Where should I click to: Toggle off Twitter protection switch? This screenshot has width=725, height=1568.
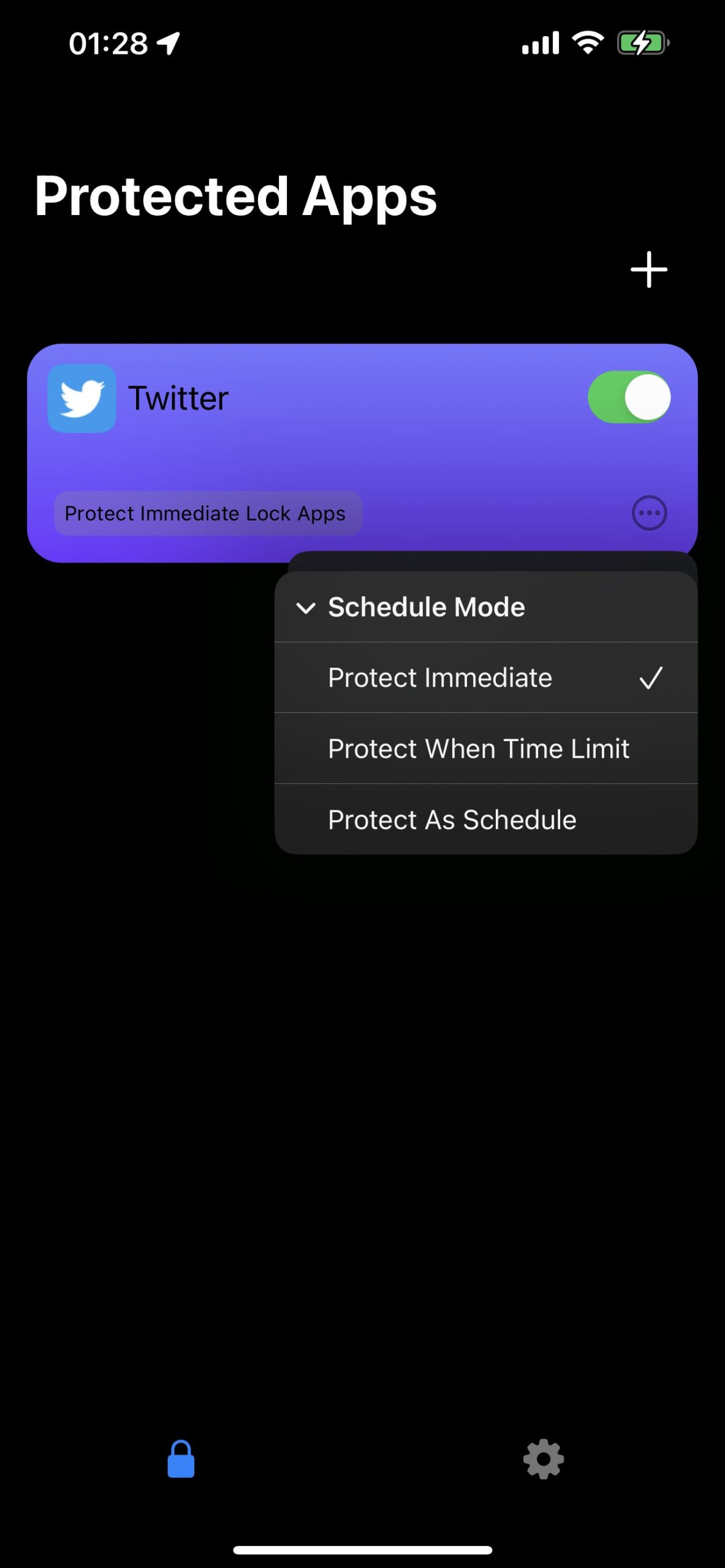pos(629,397)
